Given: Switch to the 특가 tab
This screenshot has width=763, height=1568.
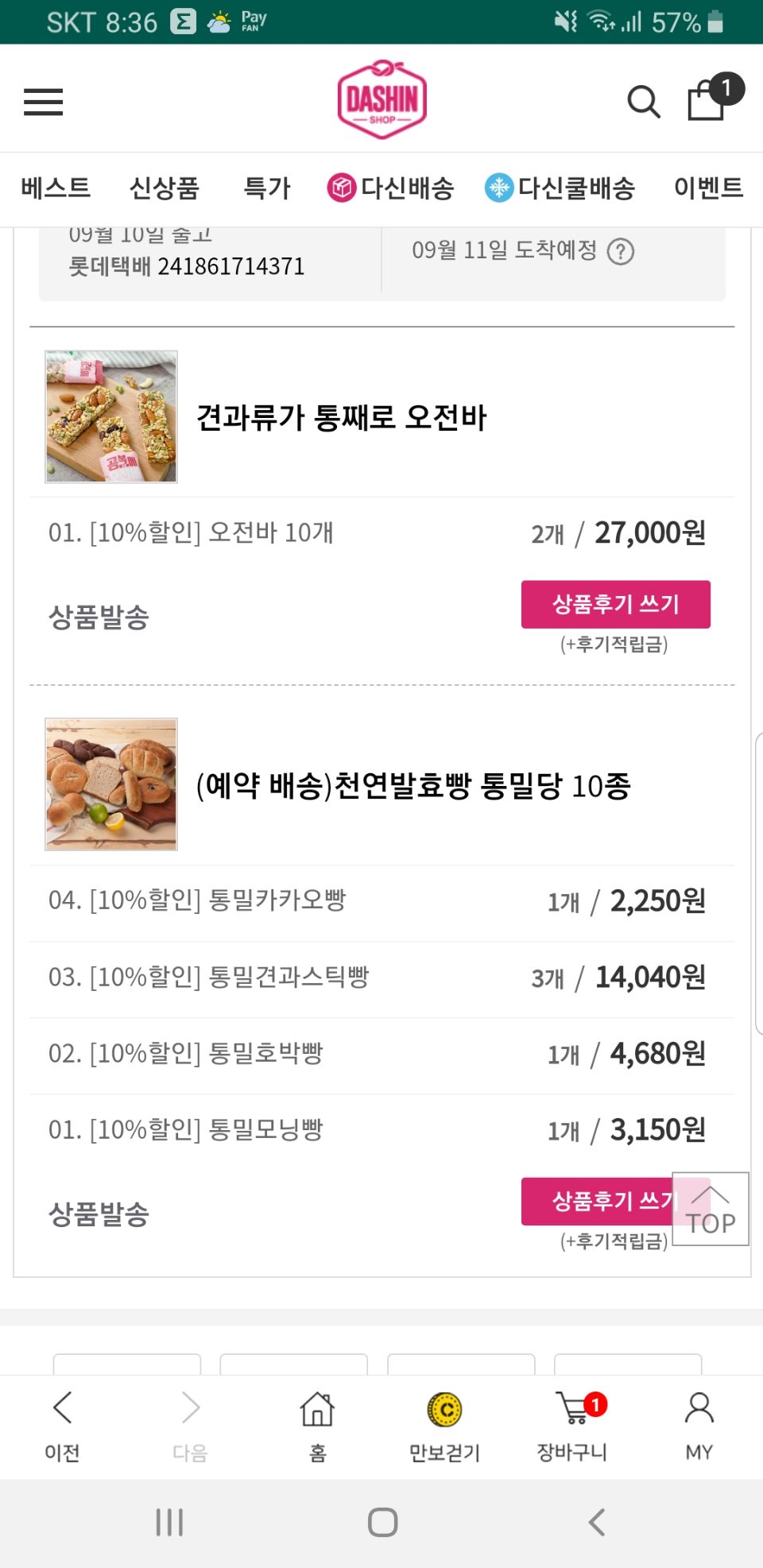Looking at the screenshot, I should (267, 188).
